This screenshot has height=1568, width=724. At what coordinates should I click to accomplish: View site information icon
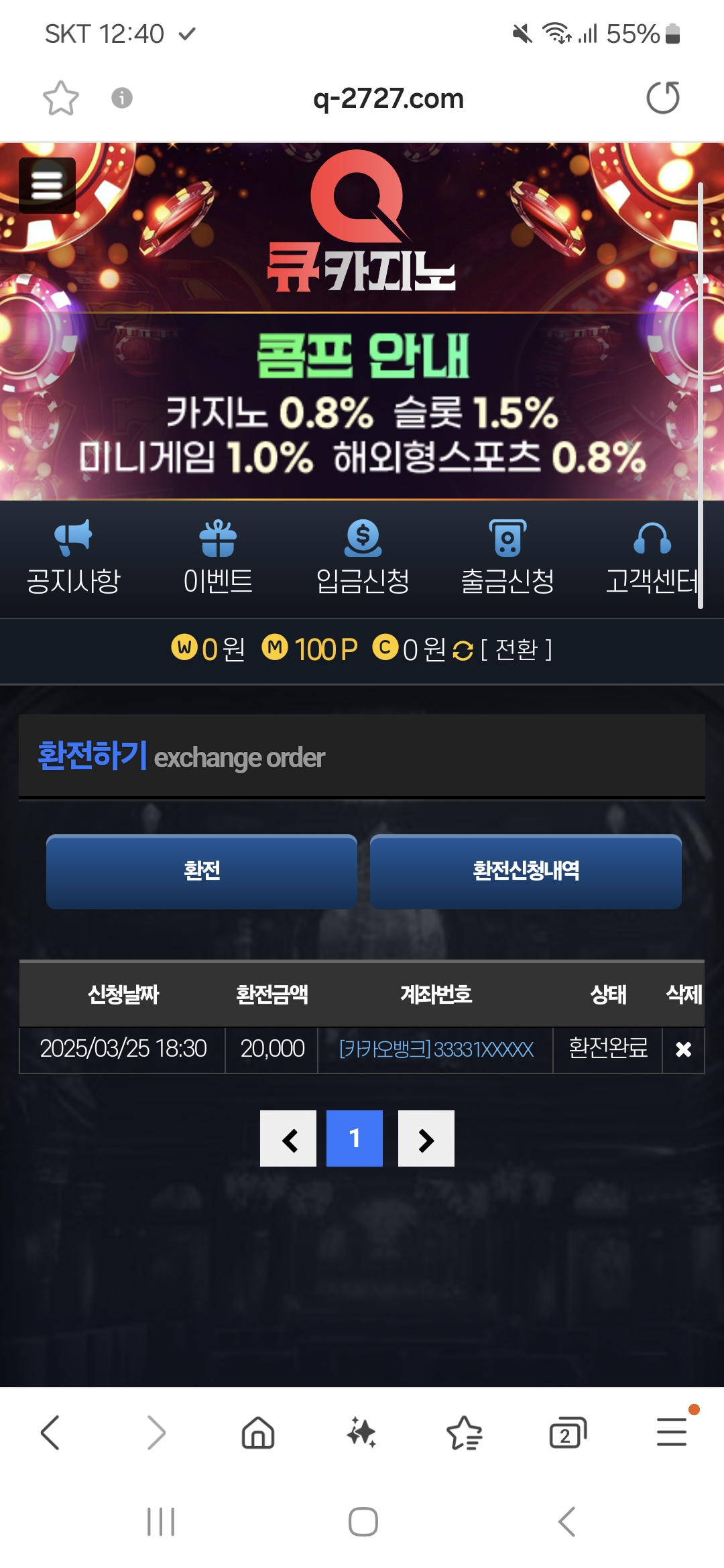coord(121,98)
